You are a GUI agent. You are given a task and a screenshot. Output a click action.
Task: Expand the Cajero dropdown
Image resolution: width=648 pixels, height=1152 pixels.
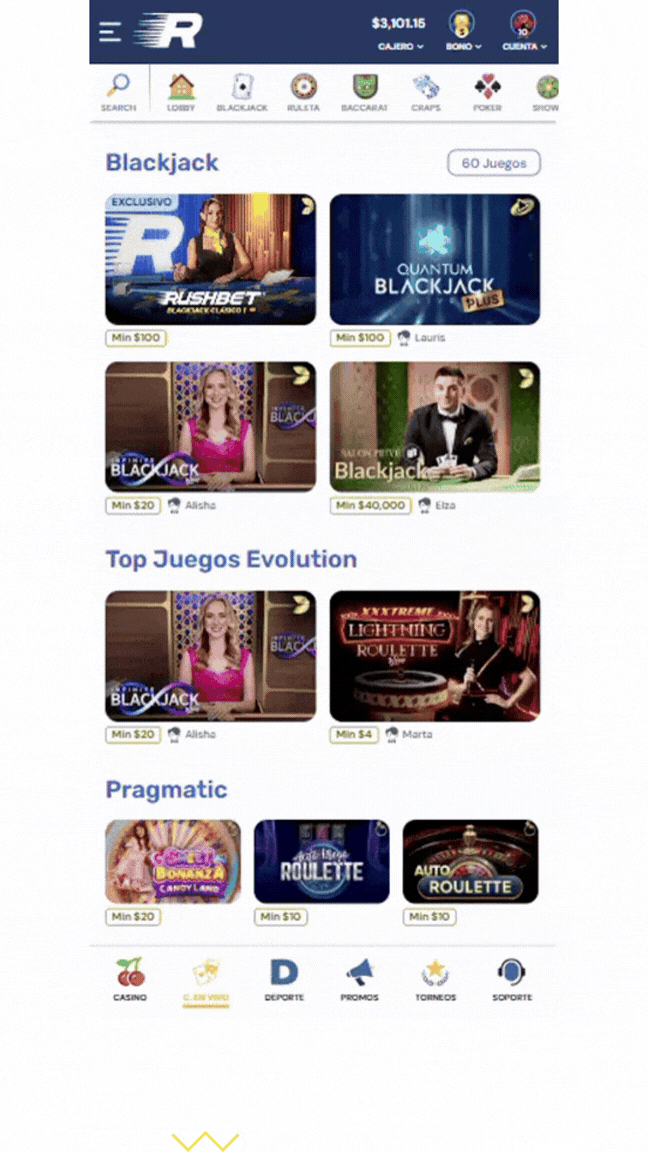coord(400,46)
